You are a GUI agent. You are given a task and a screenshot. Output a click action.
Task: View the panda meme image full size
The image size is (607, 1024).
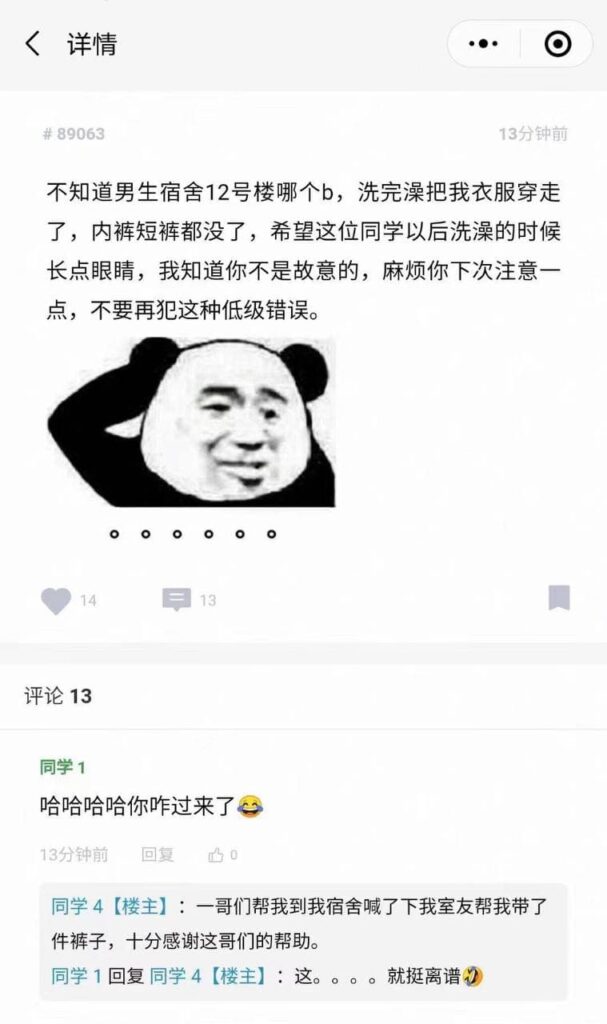191,422
